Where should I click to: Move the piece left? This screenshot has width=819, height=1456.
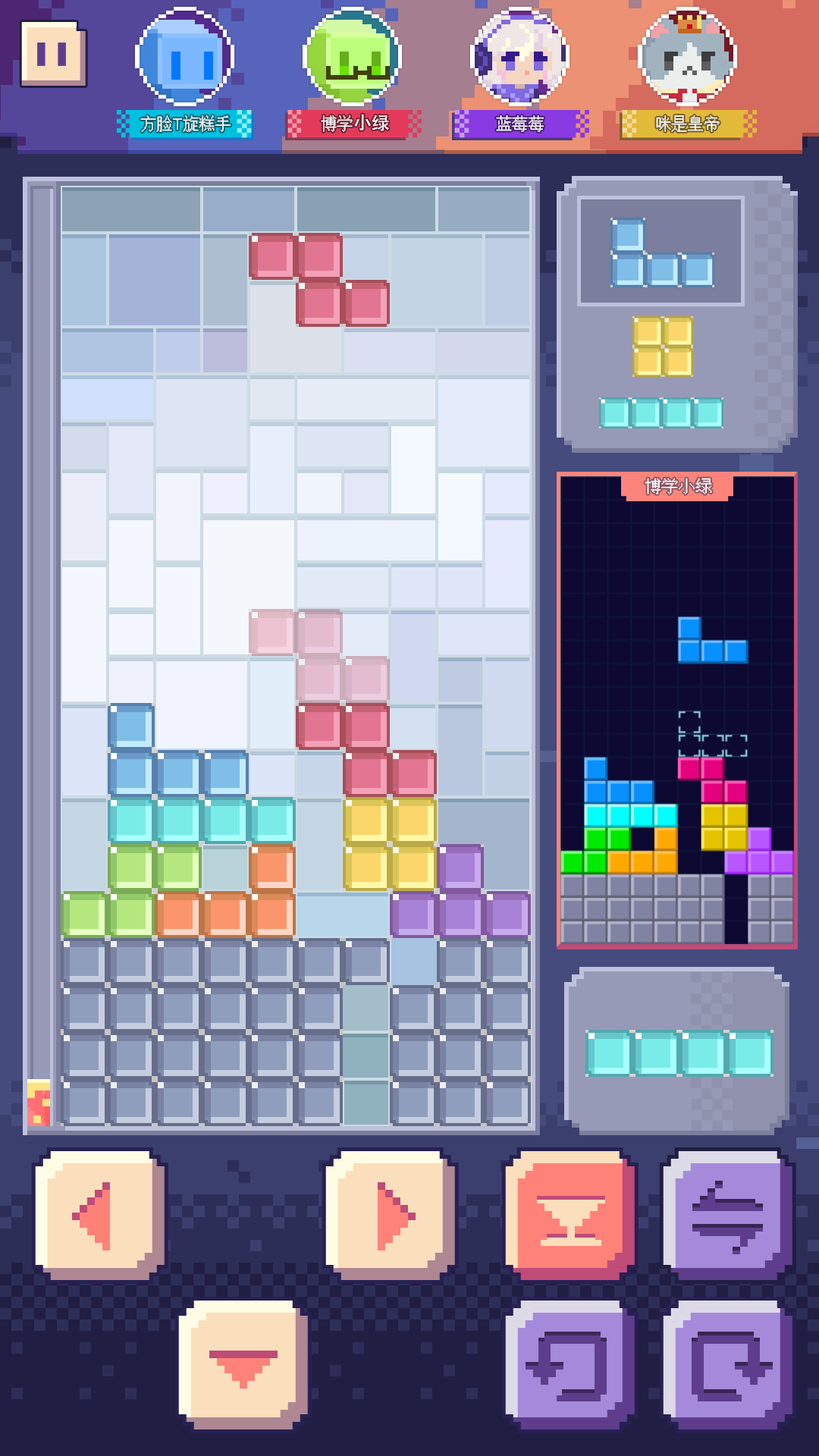coord(99,1215)
